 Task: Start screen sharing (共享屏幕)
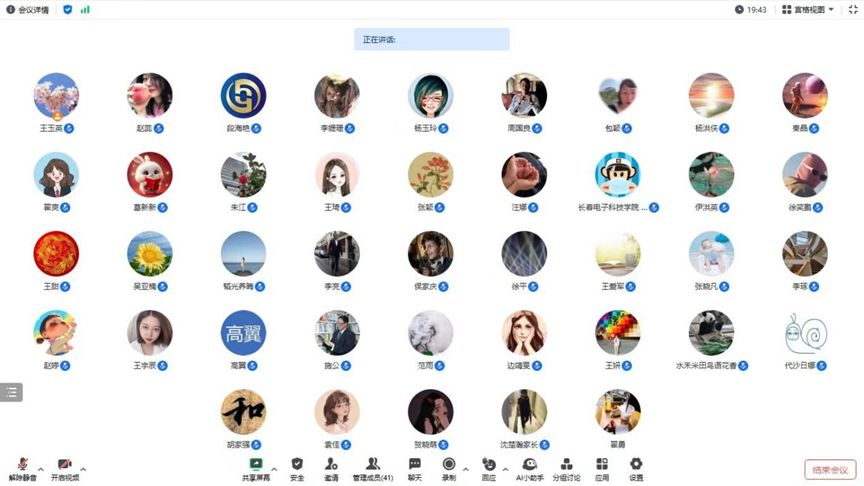point(256,468)
